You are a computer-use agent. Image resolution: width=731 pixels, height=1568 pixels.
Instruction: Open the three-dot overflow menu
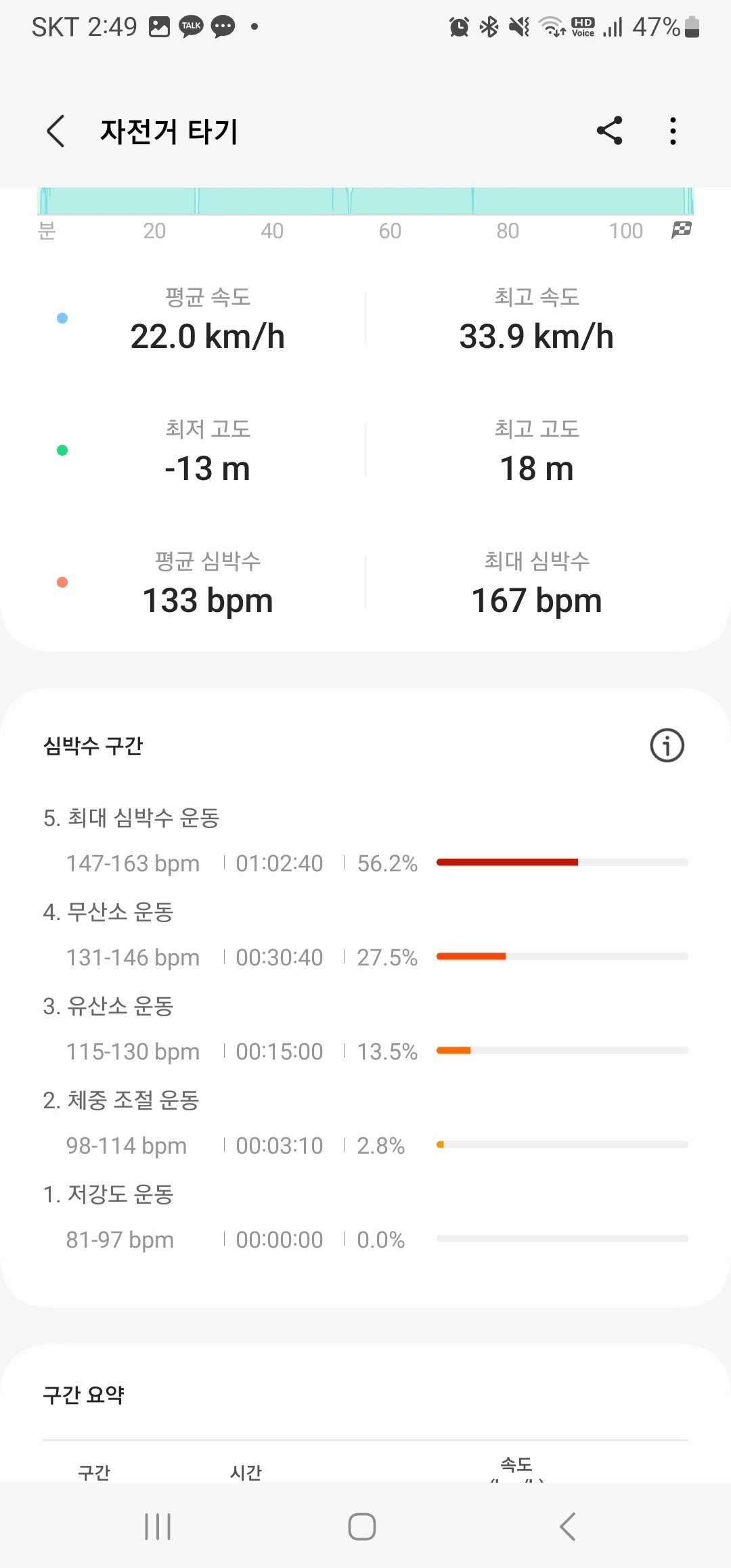click(x=673, y=131)
